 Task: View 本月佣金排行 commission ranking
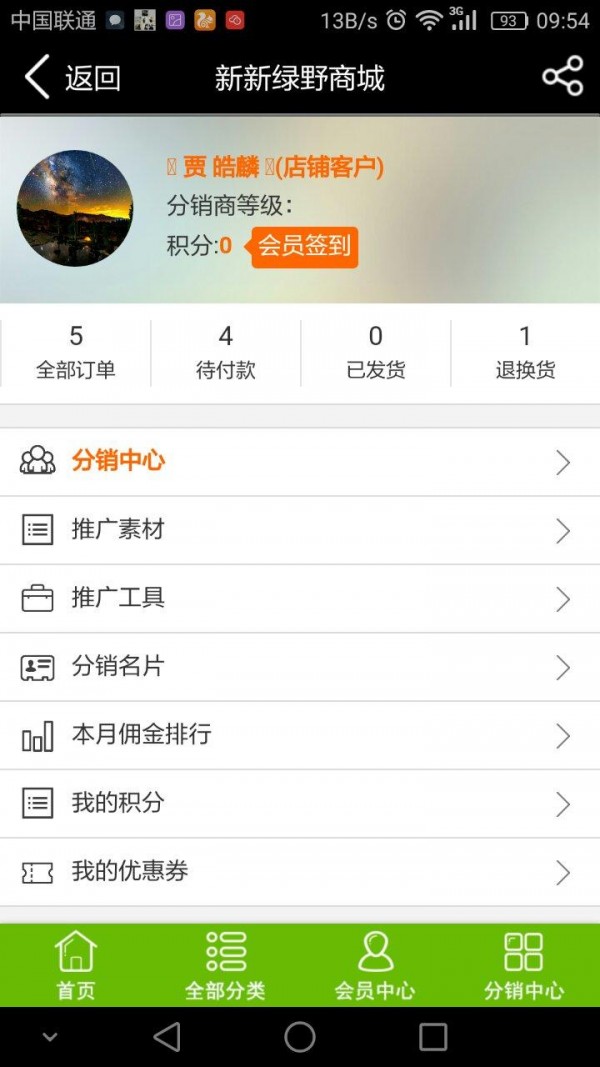coord(300,735)
